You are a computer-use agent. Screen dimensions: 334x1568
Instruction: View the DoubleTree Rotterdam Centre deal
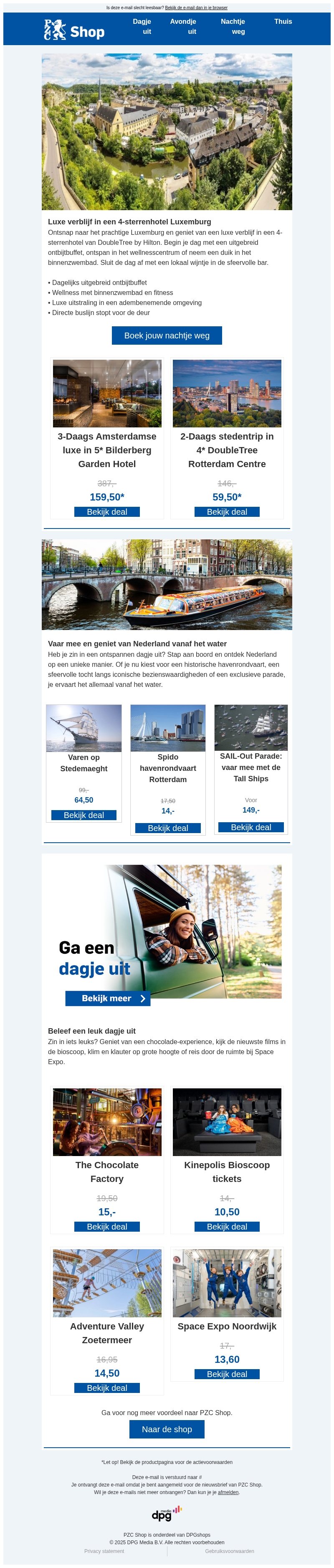coord(227,512)
